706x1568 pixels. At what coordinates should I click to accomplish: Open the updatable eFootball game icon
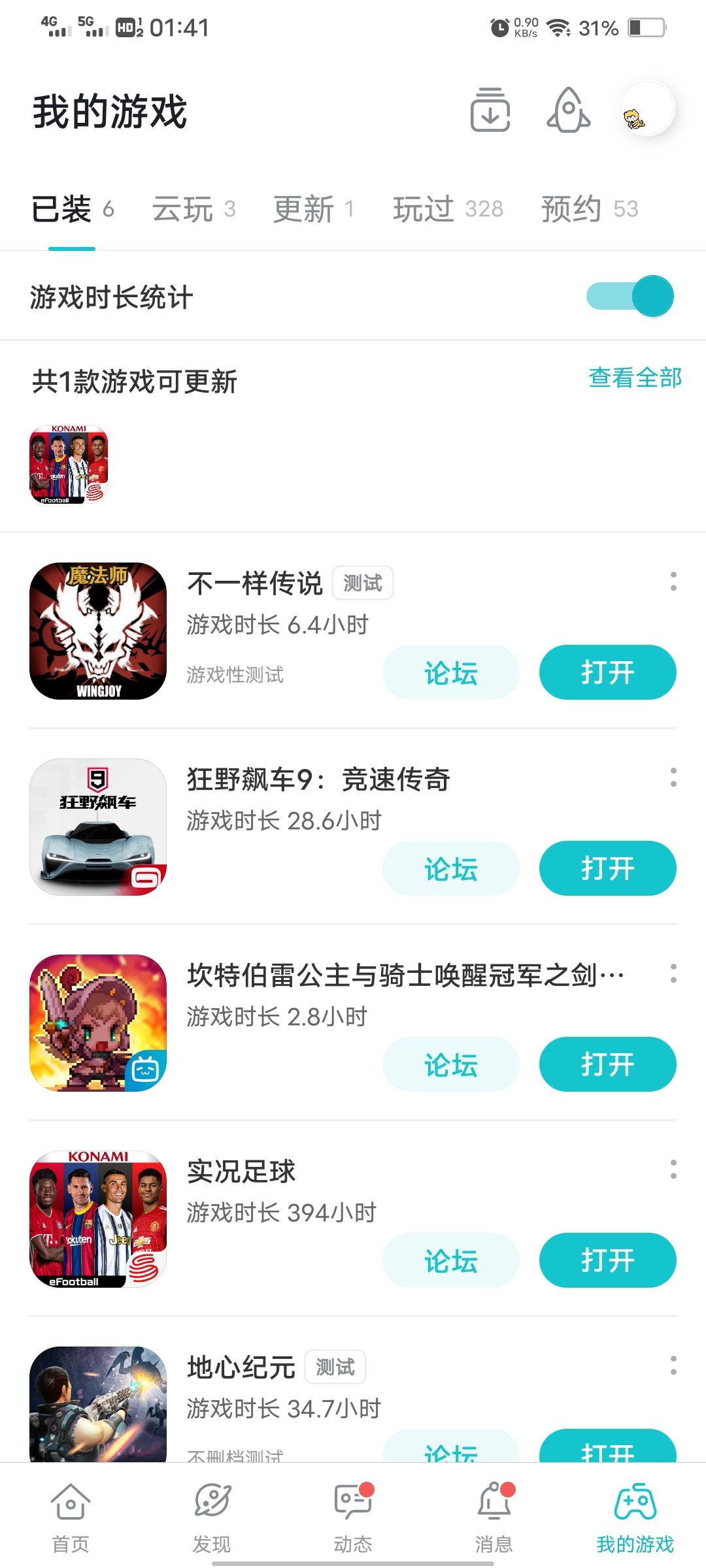click(69, 465)
